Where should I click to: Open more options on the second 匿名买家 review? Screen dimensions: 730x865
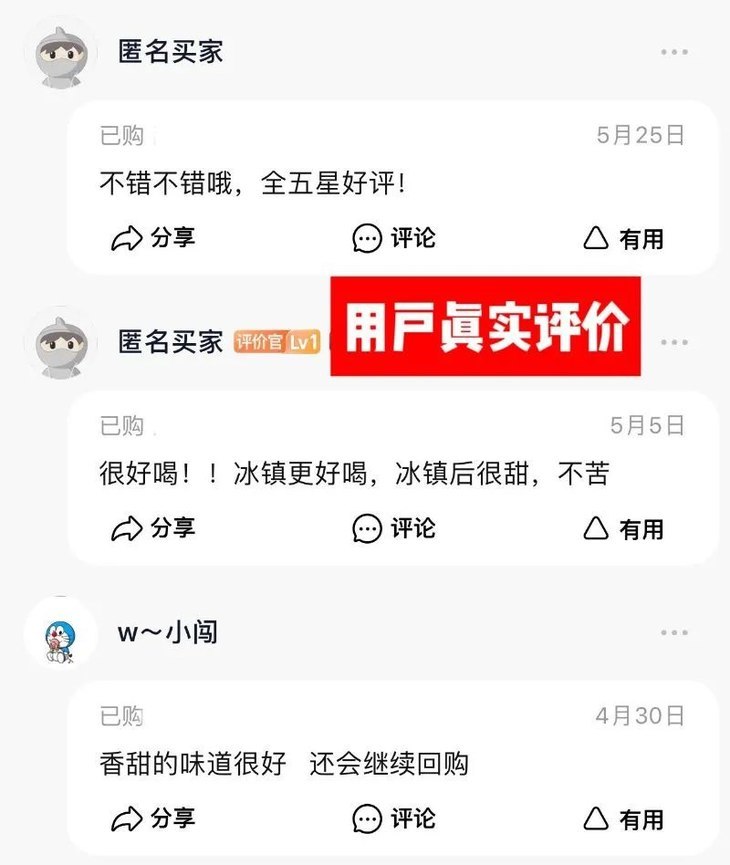click(x=676, y=341)
